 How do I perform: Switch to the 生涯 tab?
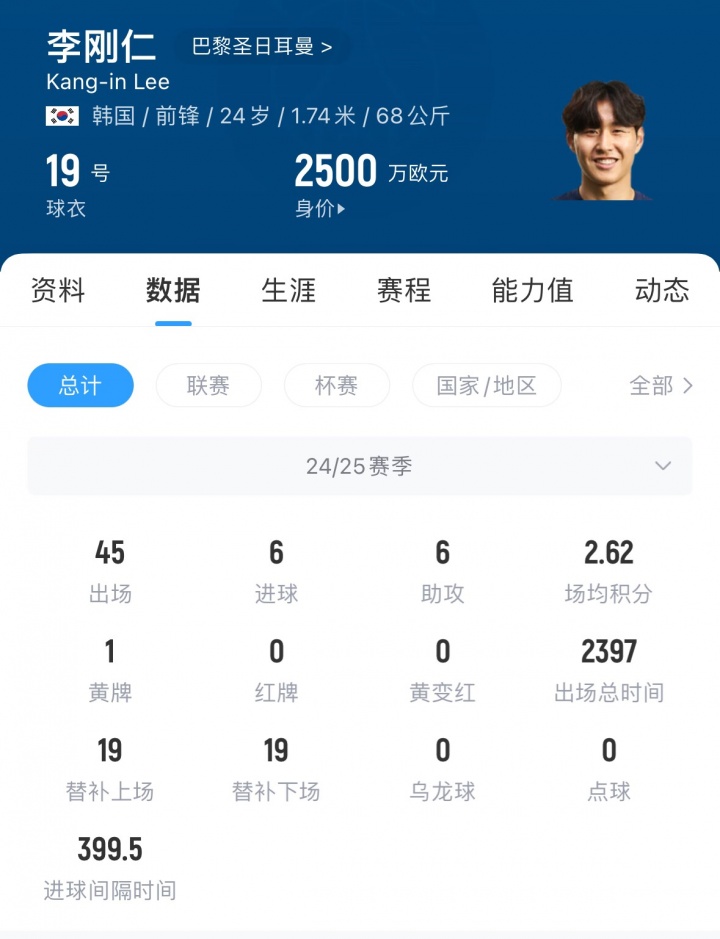(288, 291)
